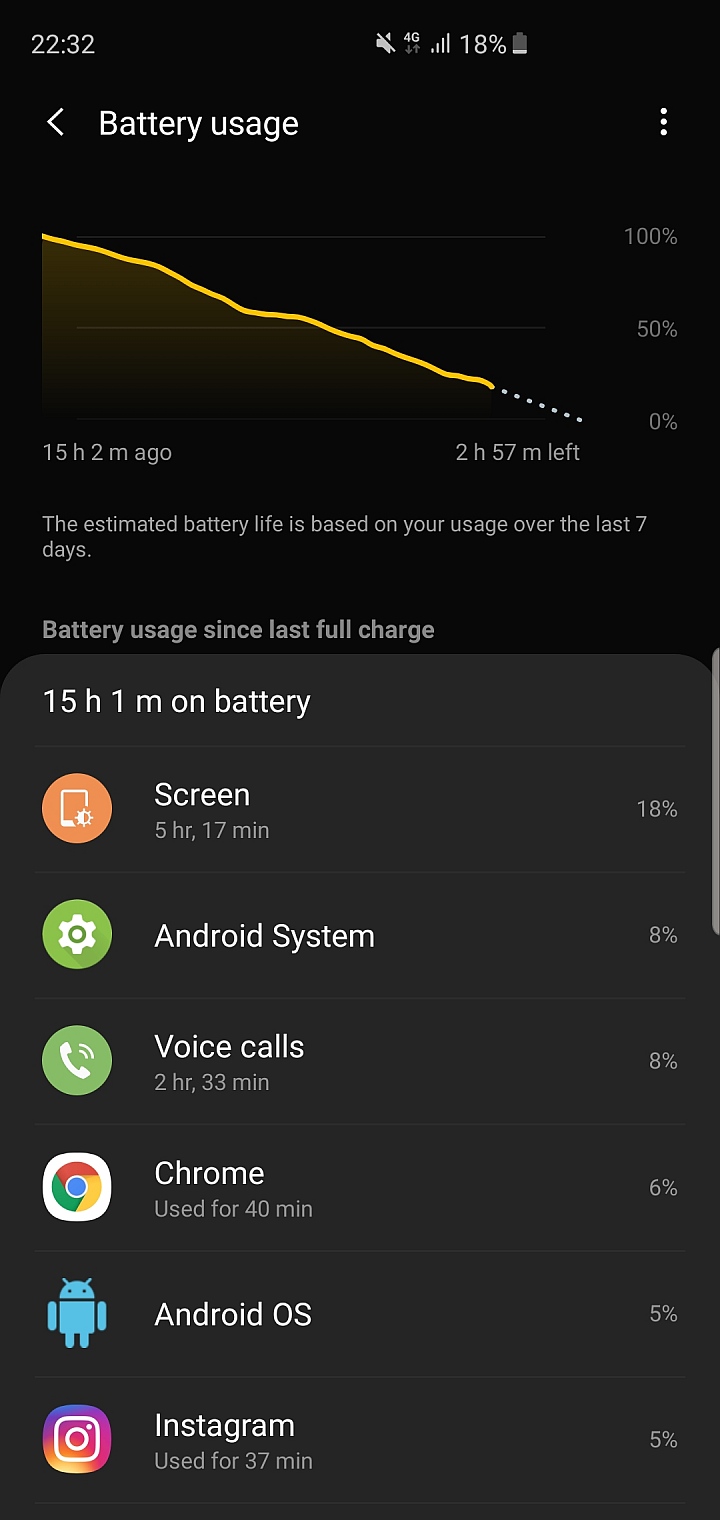Show Instagram battery usage details

click(360, 1439)
